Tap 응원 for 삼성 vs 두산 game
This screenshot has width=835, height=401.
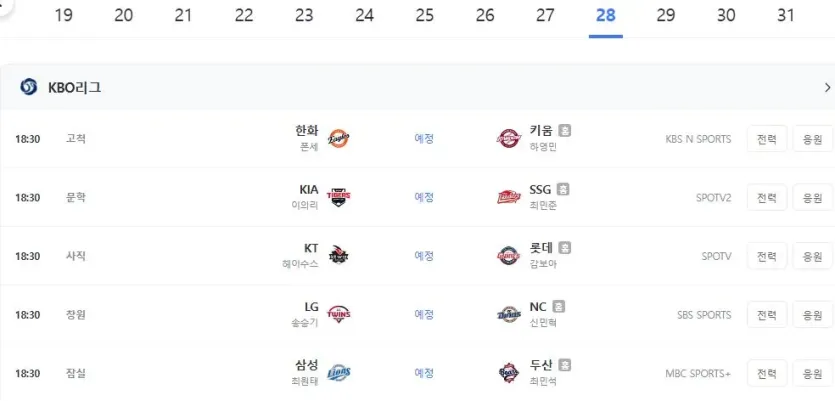pyautogui.click(x=813, y=373)
